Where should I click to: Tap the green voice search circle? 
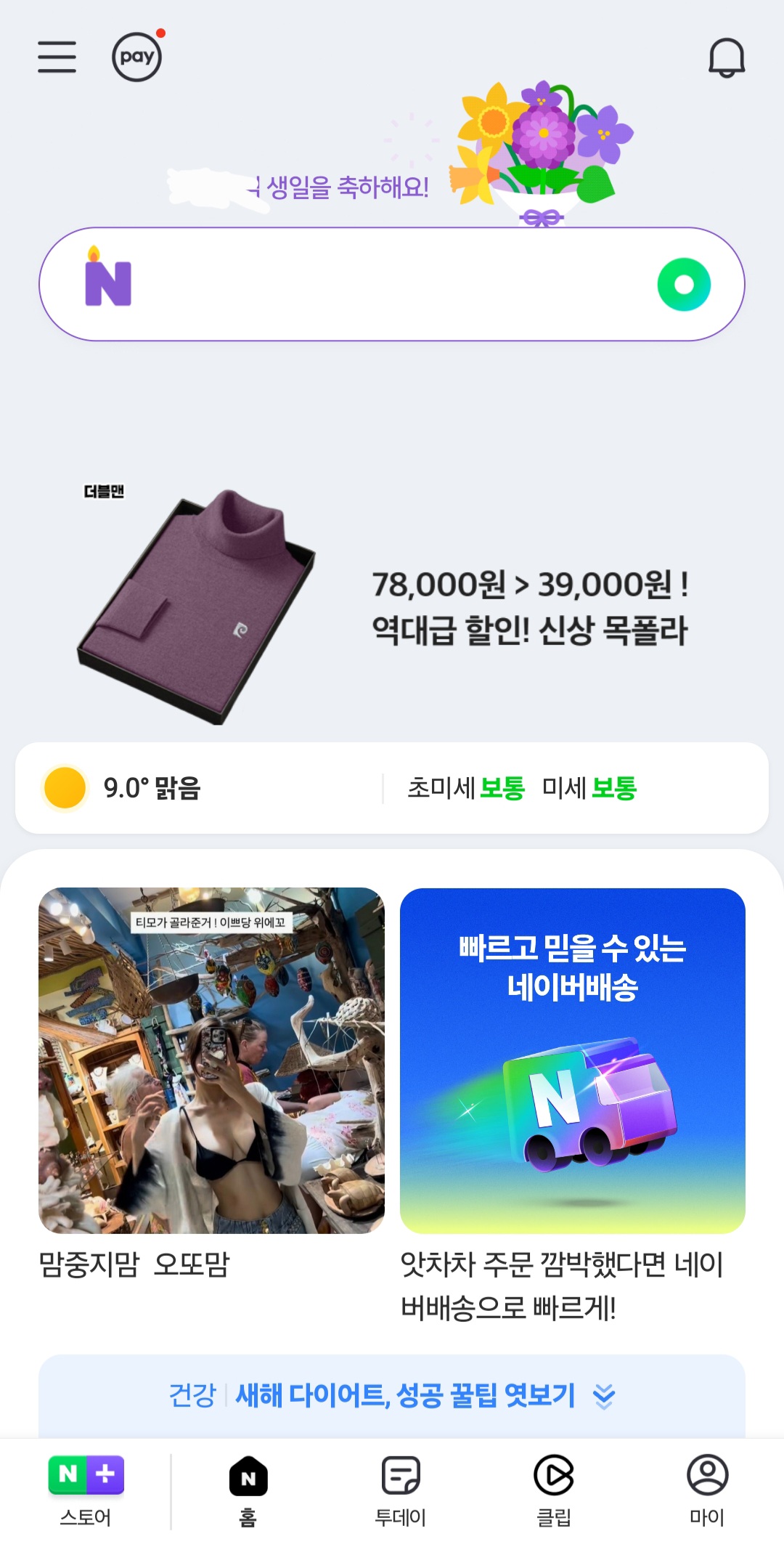pyautogui.click(x=683, y=284)
